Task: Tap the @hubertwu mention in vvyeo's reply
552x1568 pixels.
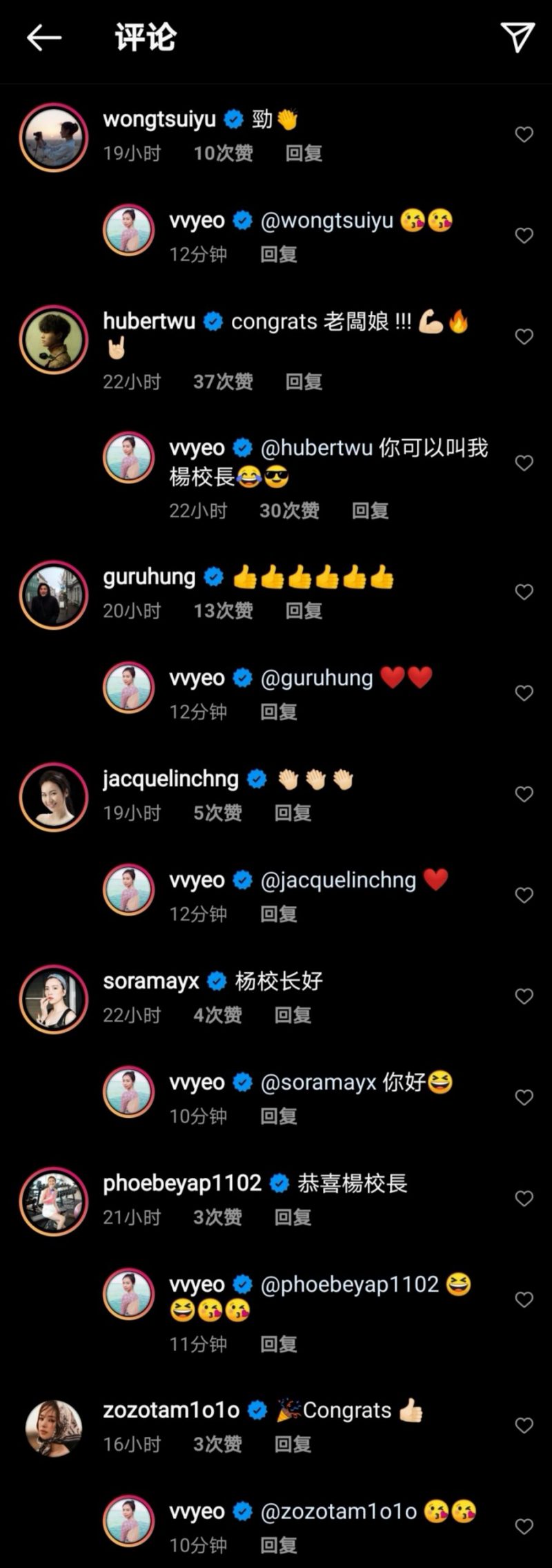Action: (x=316, y=448)
